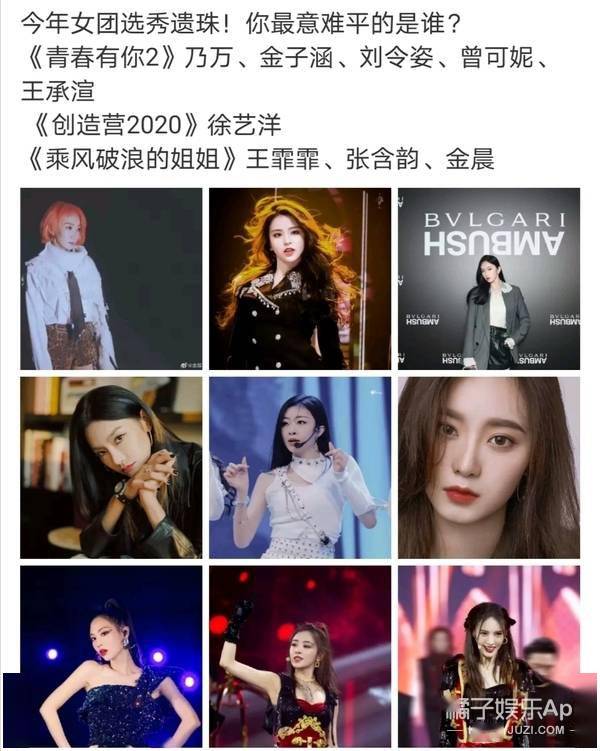View the flowing-hair photo with the black jacket

[300, 279]
